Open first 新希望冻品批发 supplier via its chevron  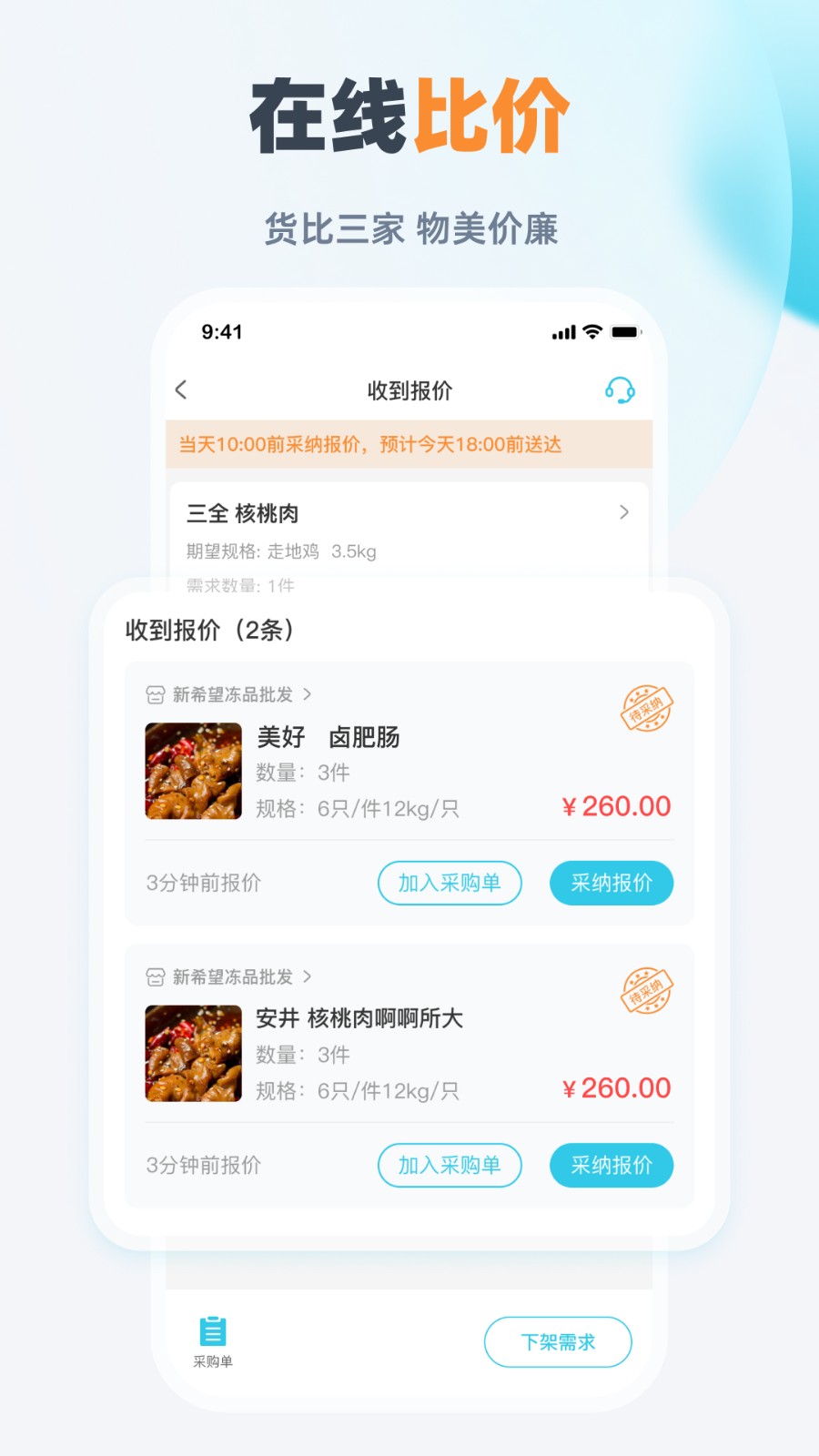pyautogui.click(x=308, y=694)
